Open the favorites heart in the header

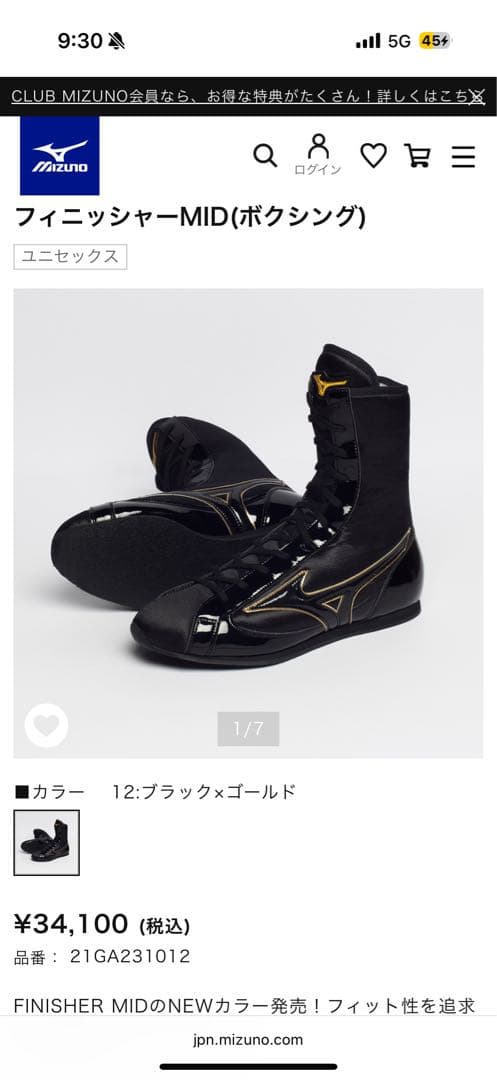[x=374, y=156]
